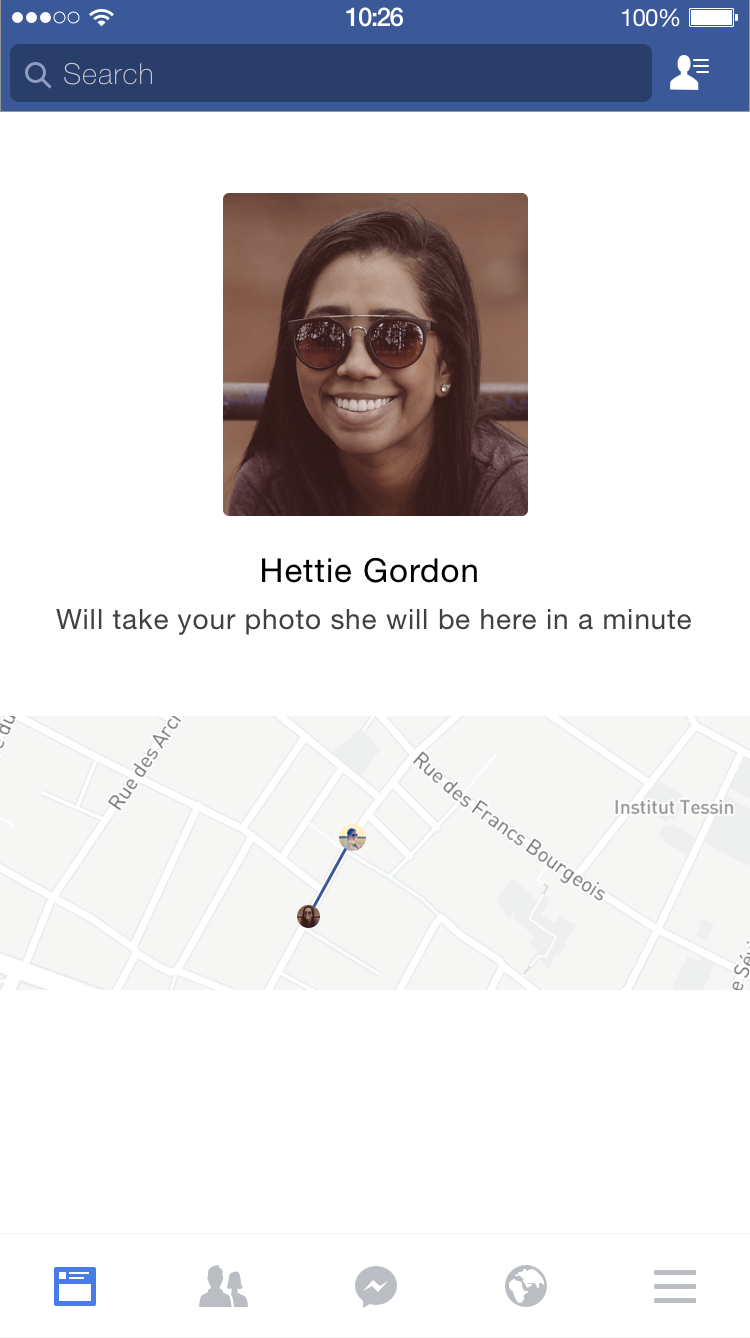The height and width of the screenshot is (1338, 750).
Task: Open the Messenger tab
Action: (376, 1286)
